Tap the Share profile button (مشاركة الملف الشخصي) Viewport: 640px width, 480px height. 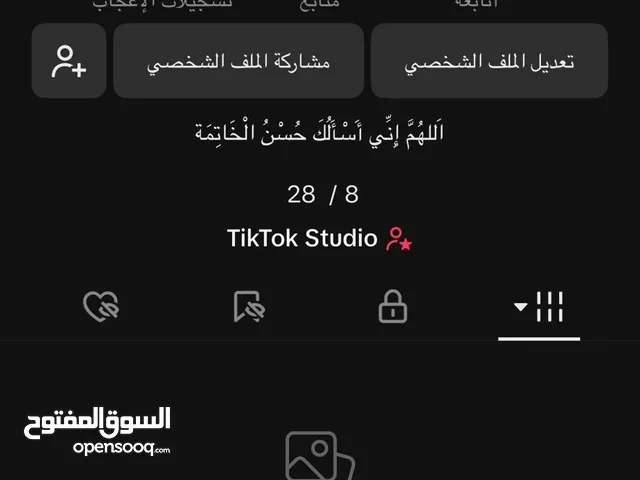coord(238,62)
